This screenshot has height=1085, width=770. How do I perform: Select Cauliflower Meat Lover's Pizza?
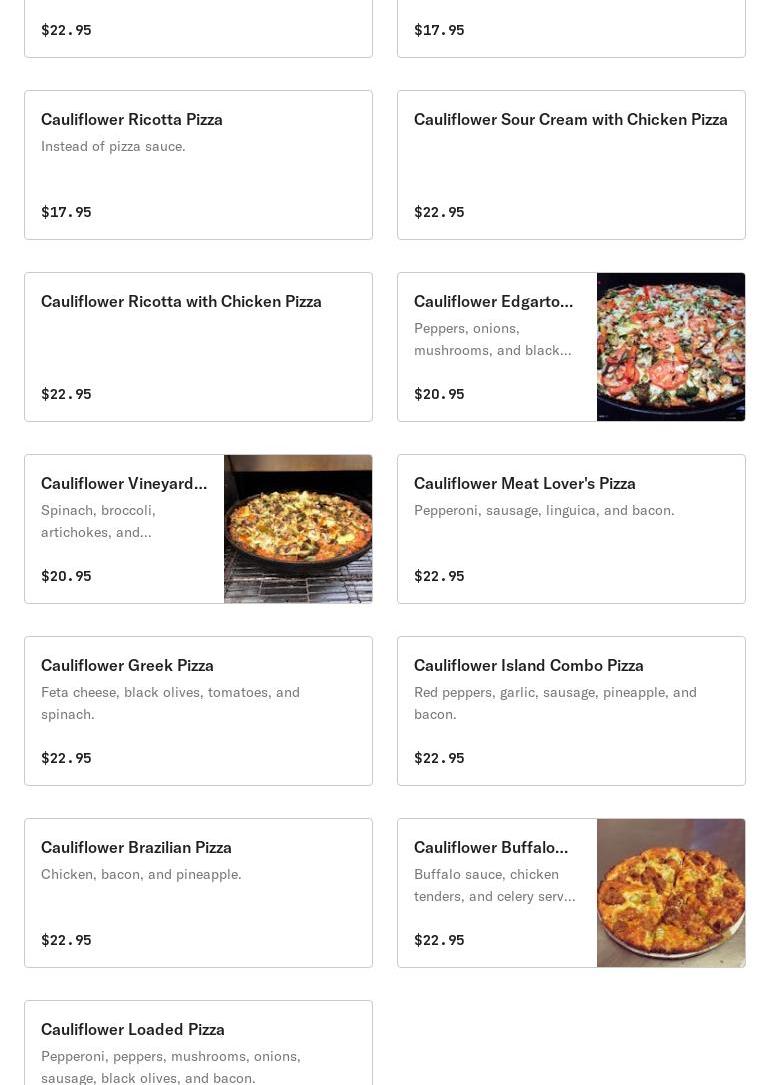coord(571,529)
